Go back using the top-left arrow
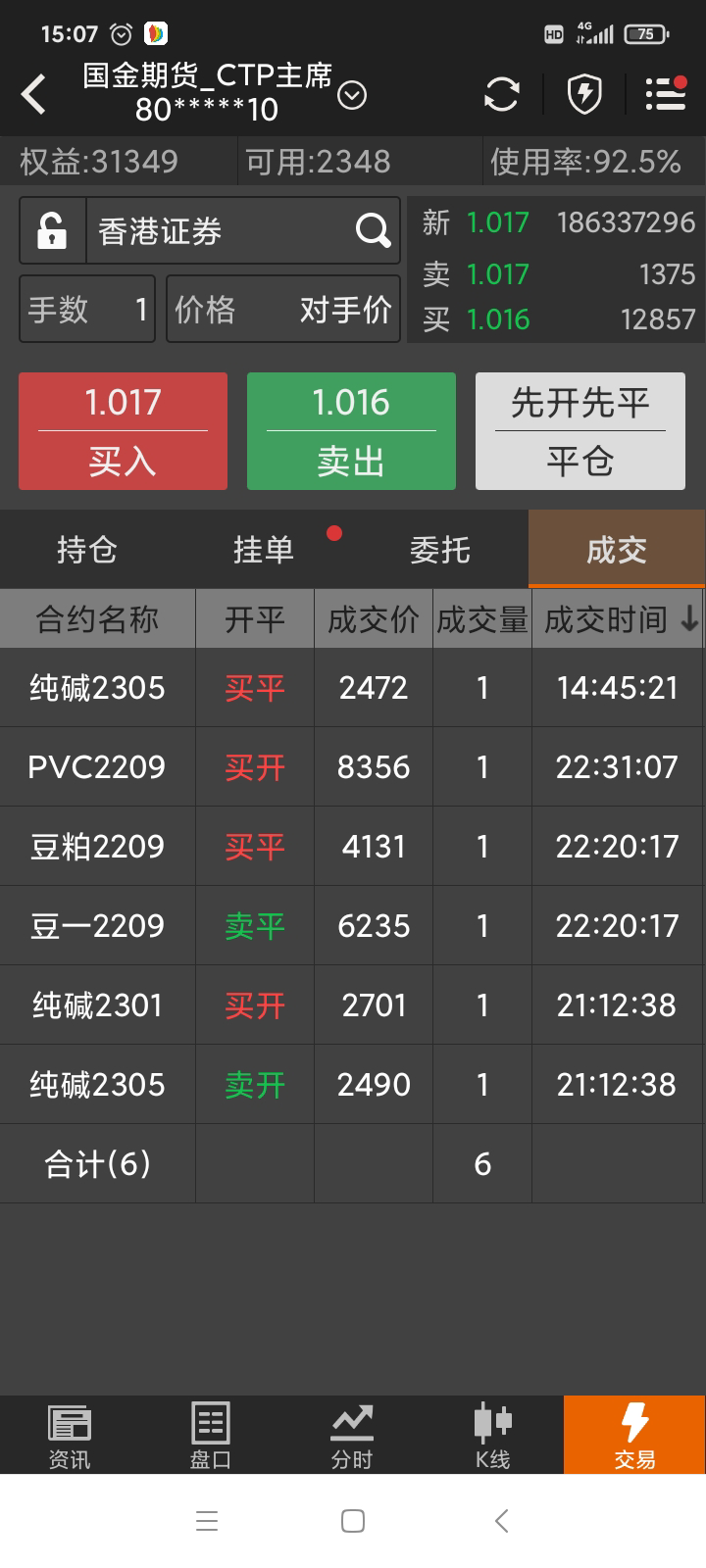Viewport: 706px width, 1568px height. pos(33,95)
